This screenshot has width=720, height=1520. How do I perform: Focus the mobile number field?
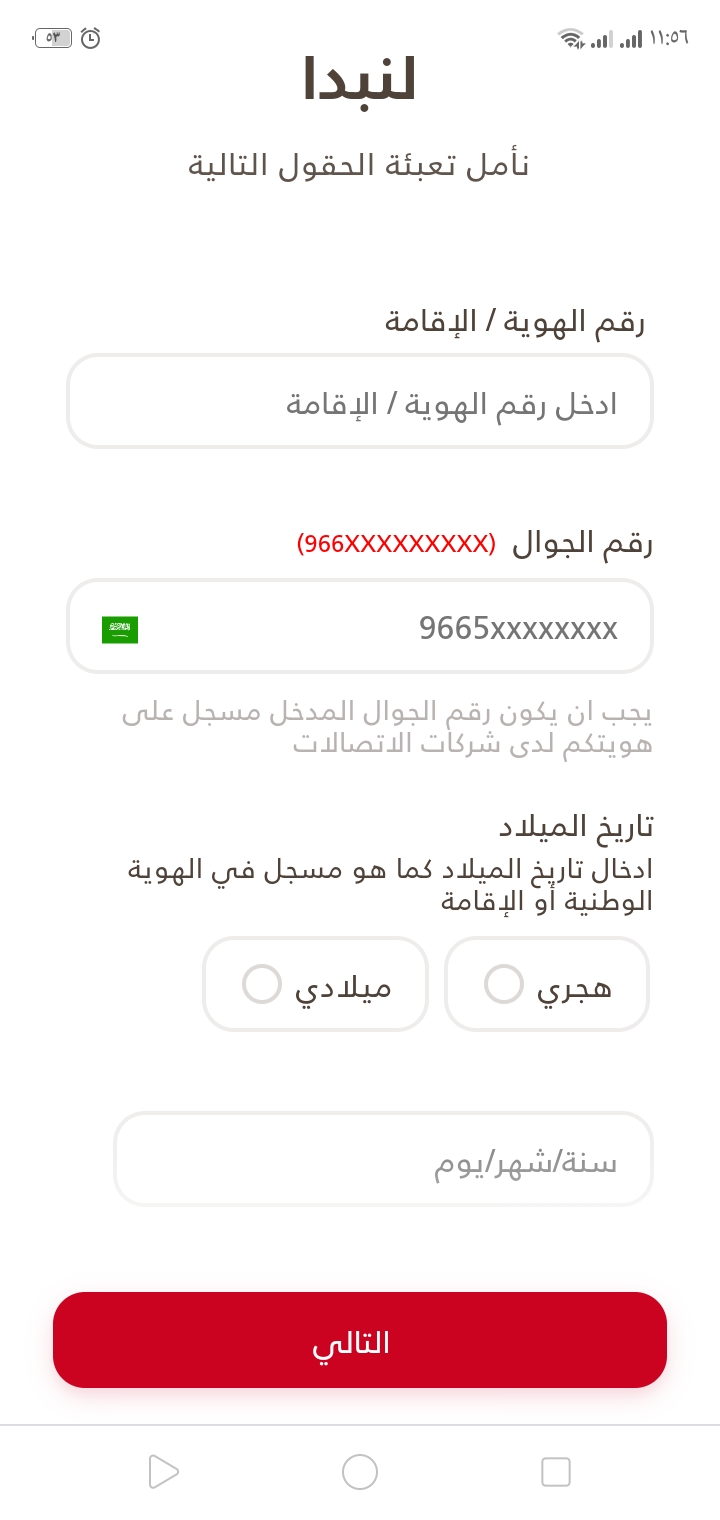click(360, 626)
